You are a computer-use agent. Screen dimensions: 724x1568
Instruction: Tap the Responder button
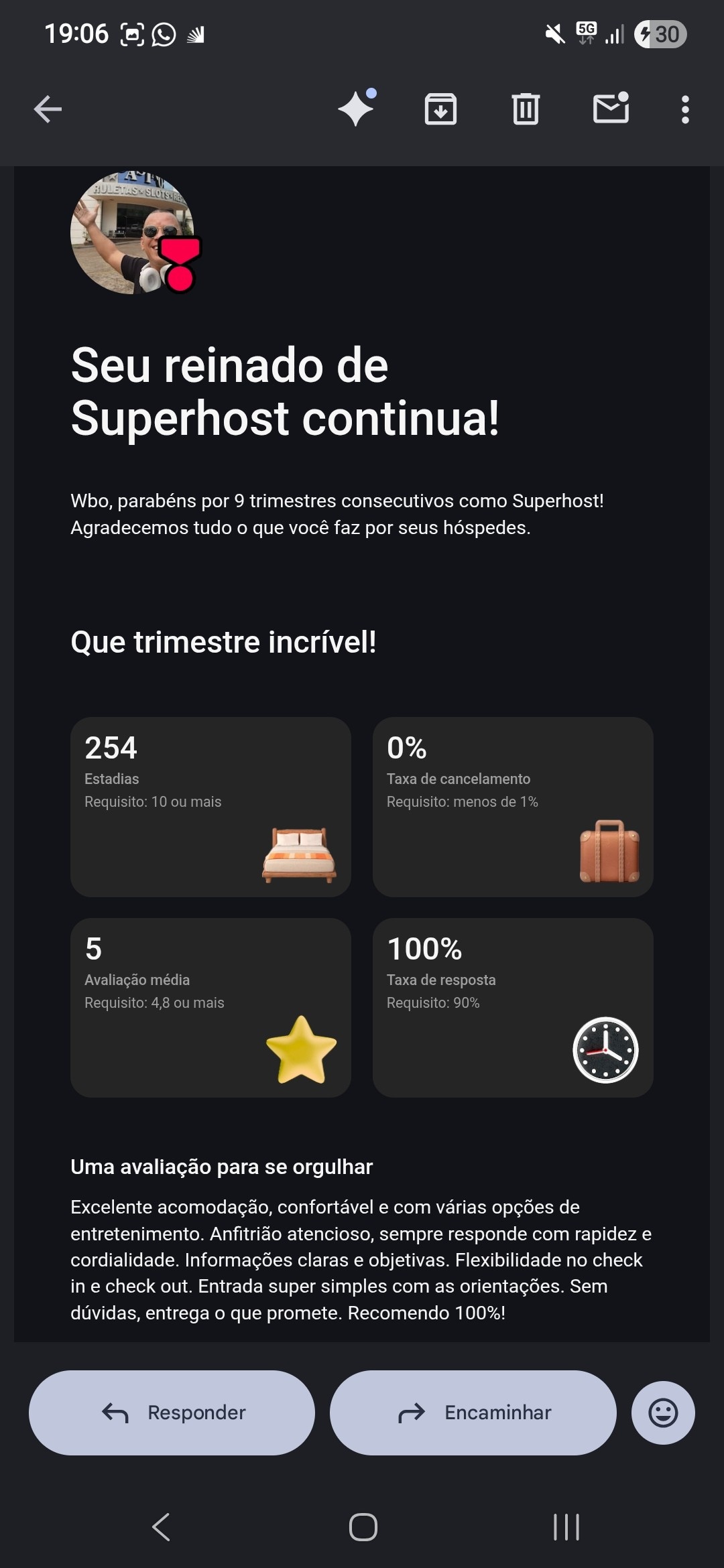tap(172, 1413)
